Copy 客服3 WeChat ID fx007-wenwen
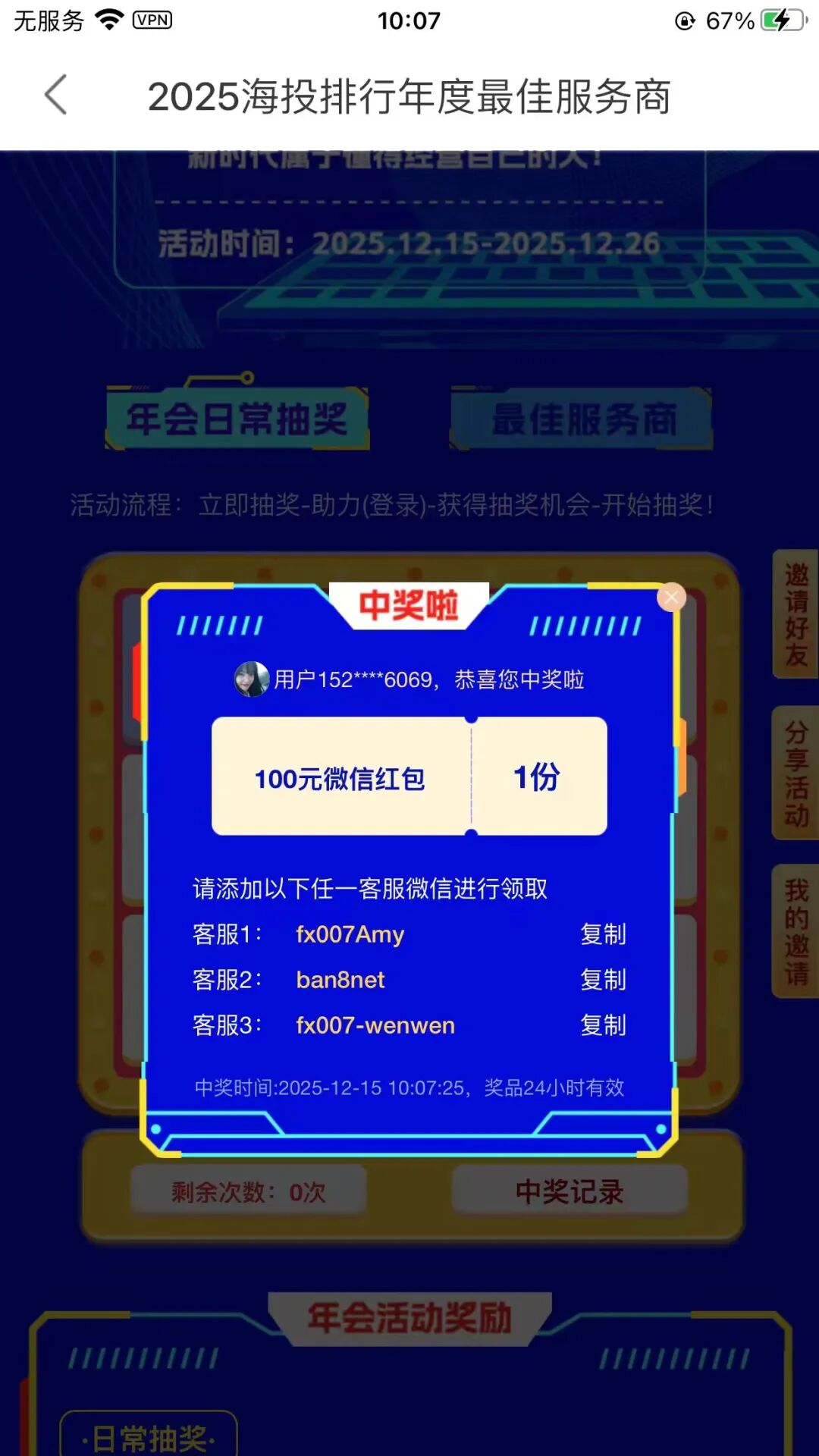The image size is (819, 1456). point(603,1025)
